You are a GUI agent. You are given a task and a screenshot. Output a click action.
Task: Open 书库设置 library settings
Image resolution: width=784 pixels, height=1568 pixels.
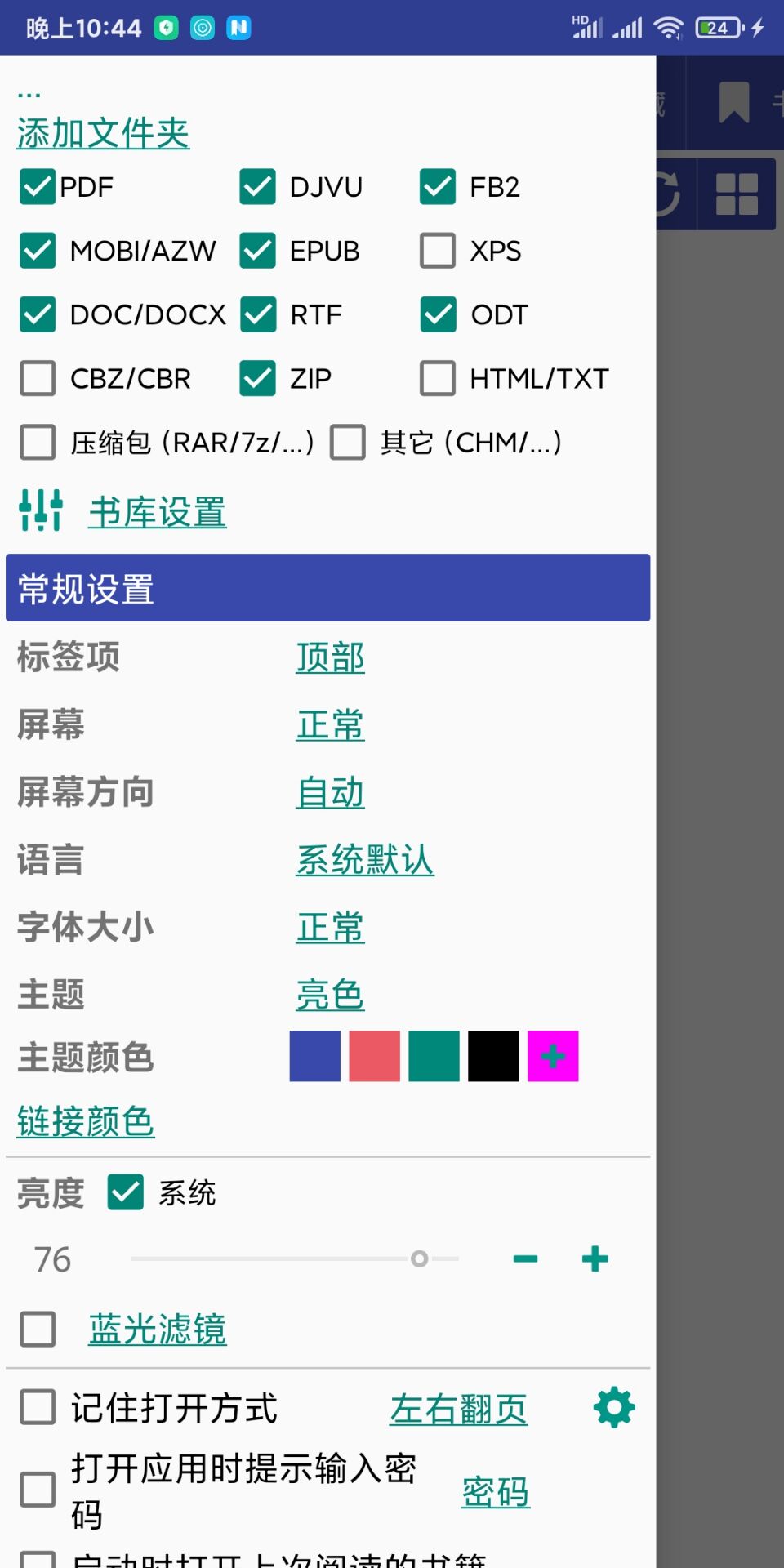pyautogui.click(x=158, y=512)
